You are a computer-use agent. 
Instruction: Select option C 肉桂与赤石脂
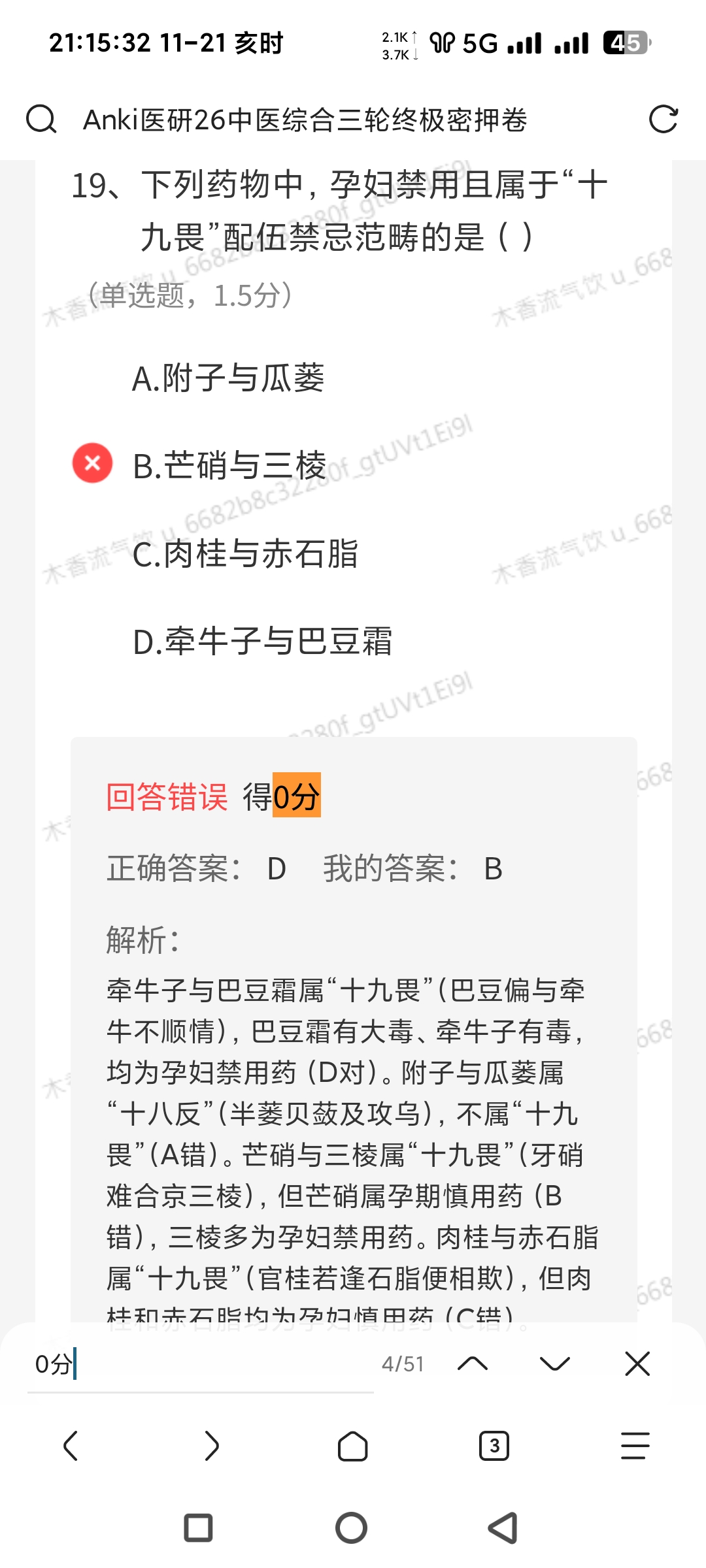point(245,554)
